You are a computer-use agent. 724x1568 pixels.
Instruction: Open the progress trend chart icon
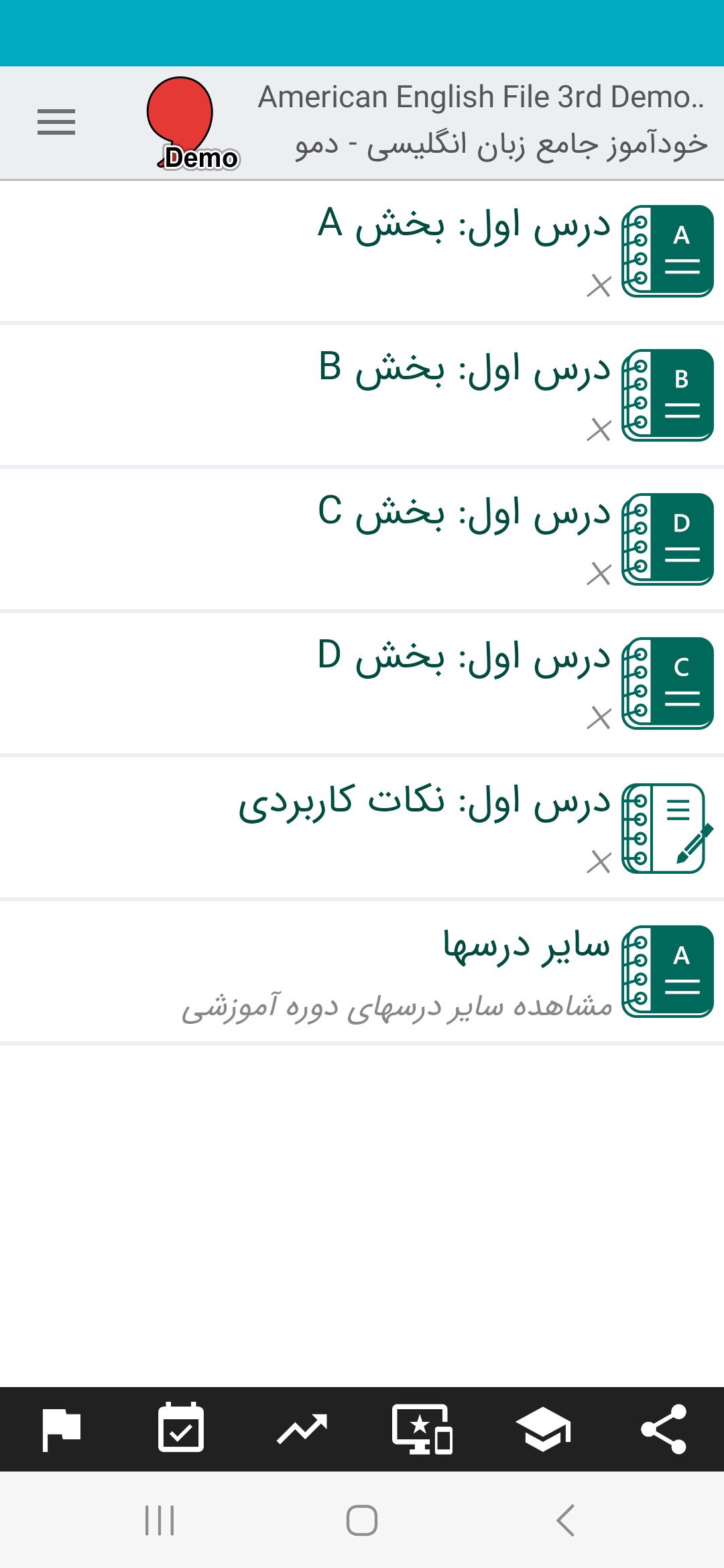[x=302, y=1429]
